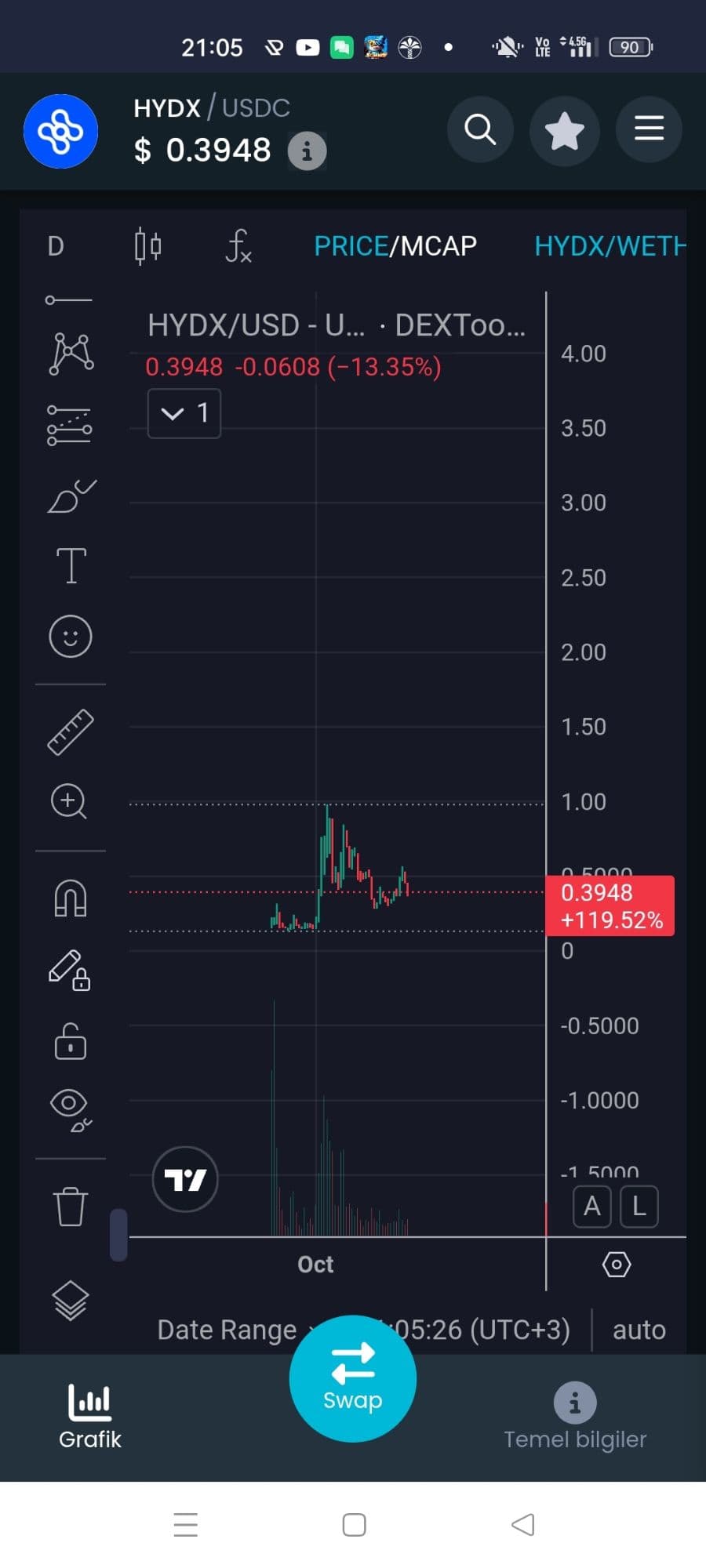The width and height of the screenshot is (706, 1568).
Task: Pick the emoji sticker tool
Action: [71, 636]
